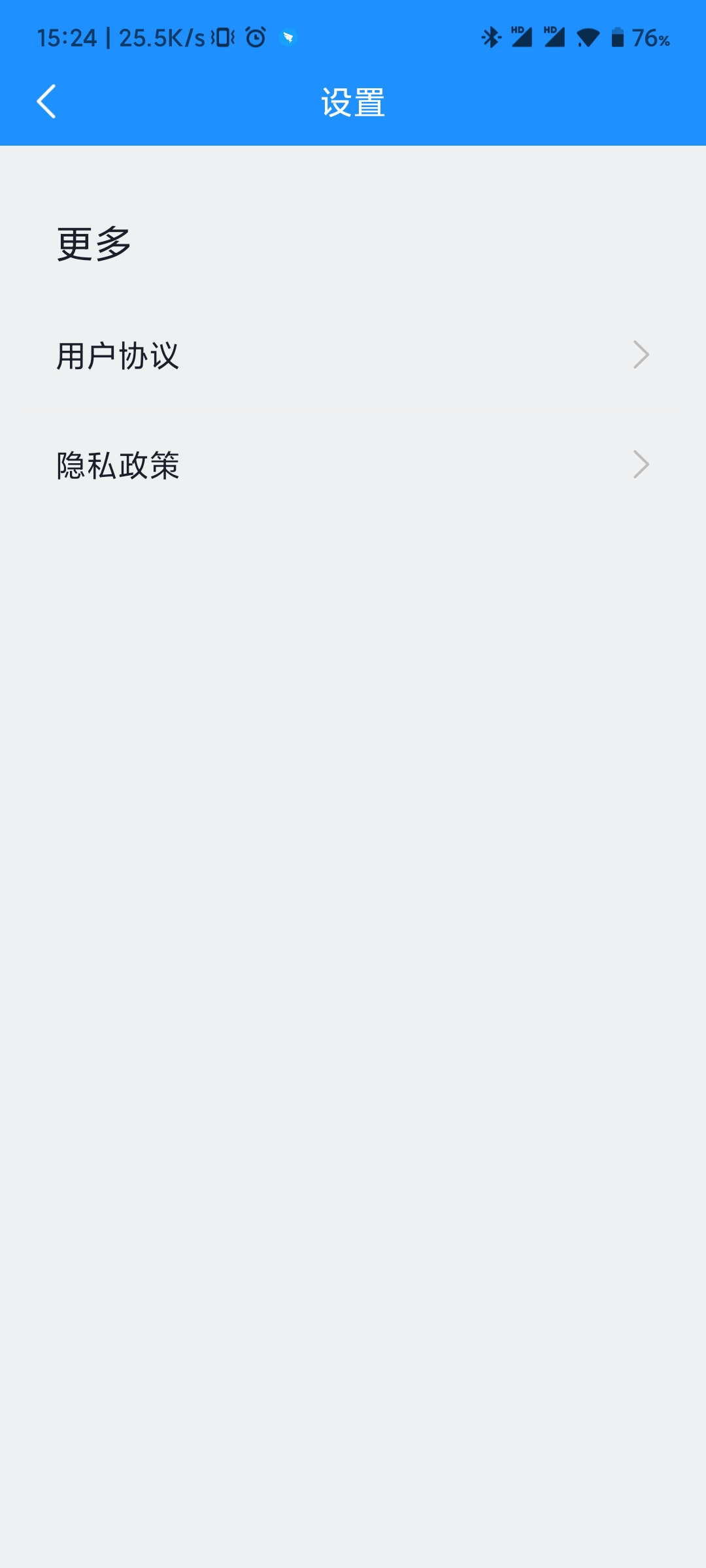Tap the 设置 title in the header

pyautogui.click(x=353, y=101)
